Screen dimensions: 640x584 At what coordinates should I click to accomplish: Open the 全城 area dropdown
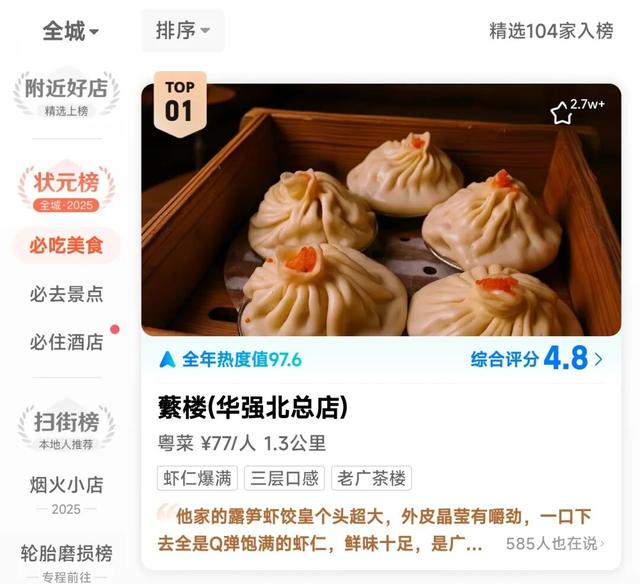pyautogui.click(x=70, y=31)
